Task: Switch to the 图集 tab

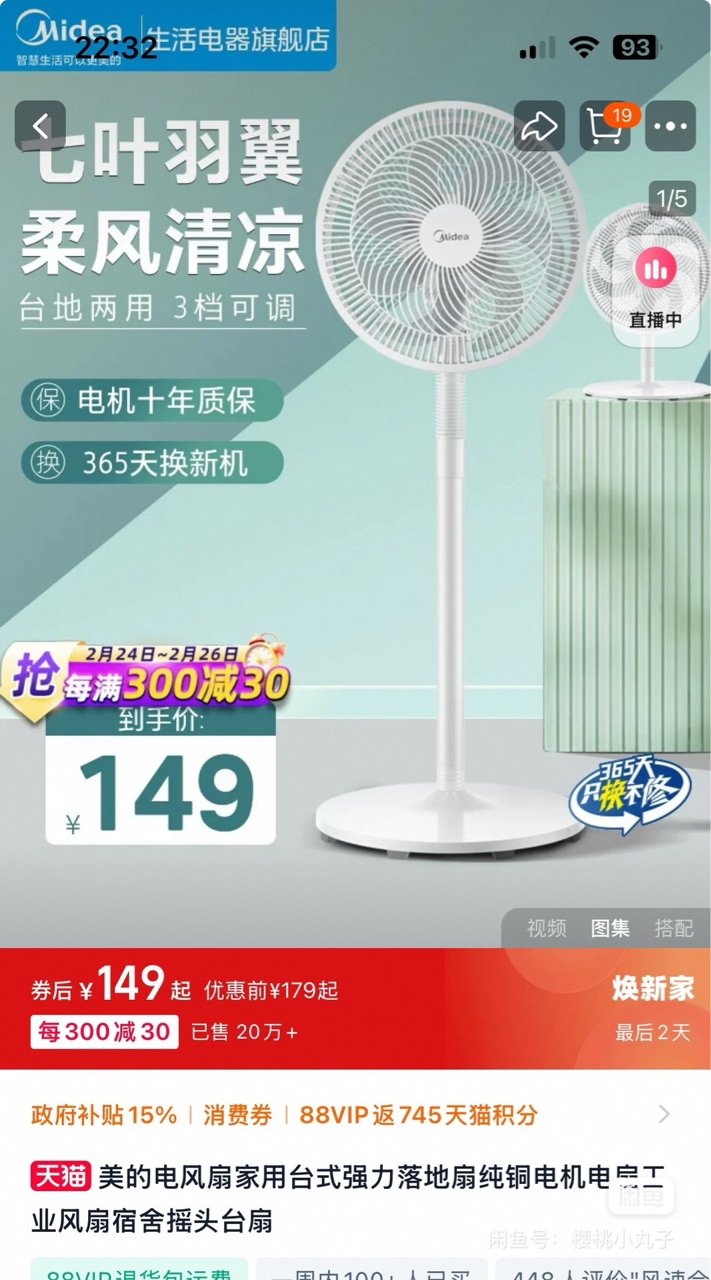Action: tap(610, 928)
